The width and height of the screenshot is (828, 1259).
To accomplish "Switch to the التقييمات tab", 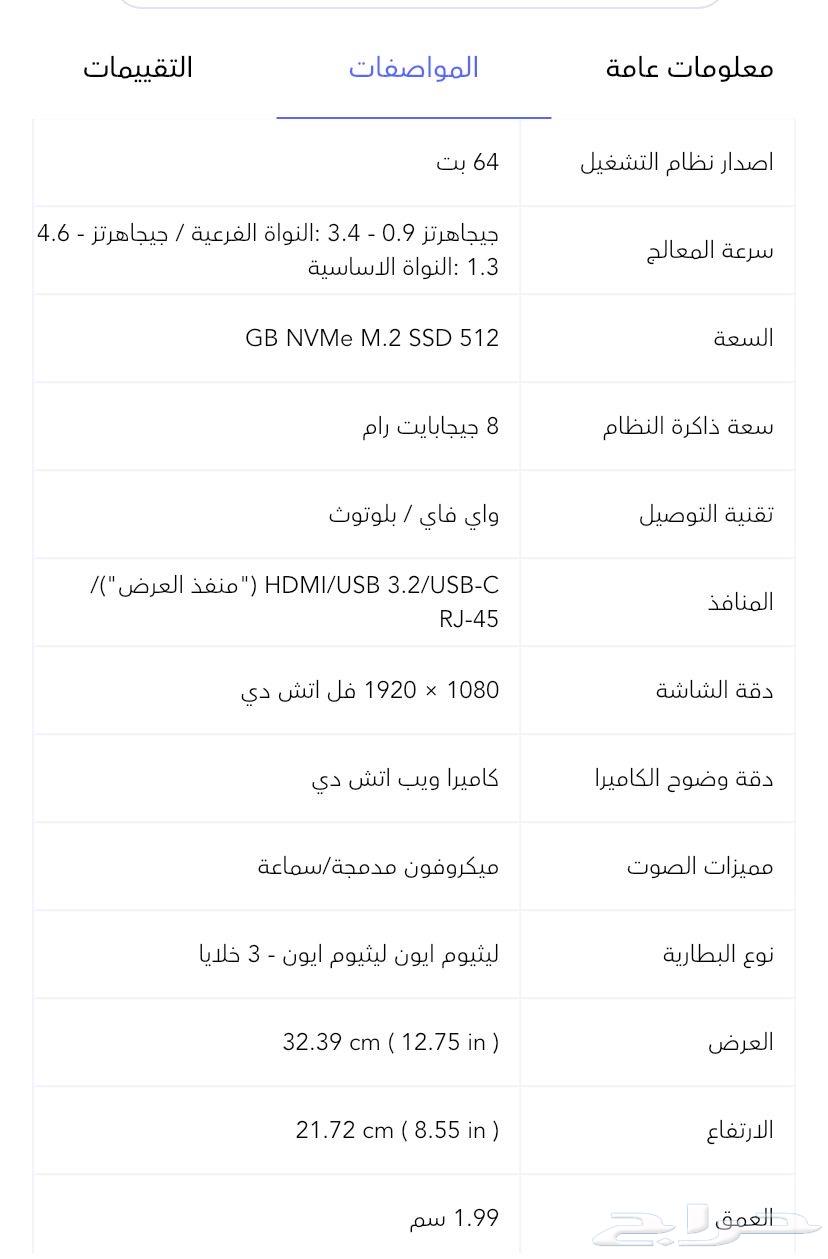I will [140, 67].
